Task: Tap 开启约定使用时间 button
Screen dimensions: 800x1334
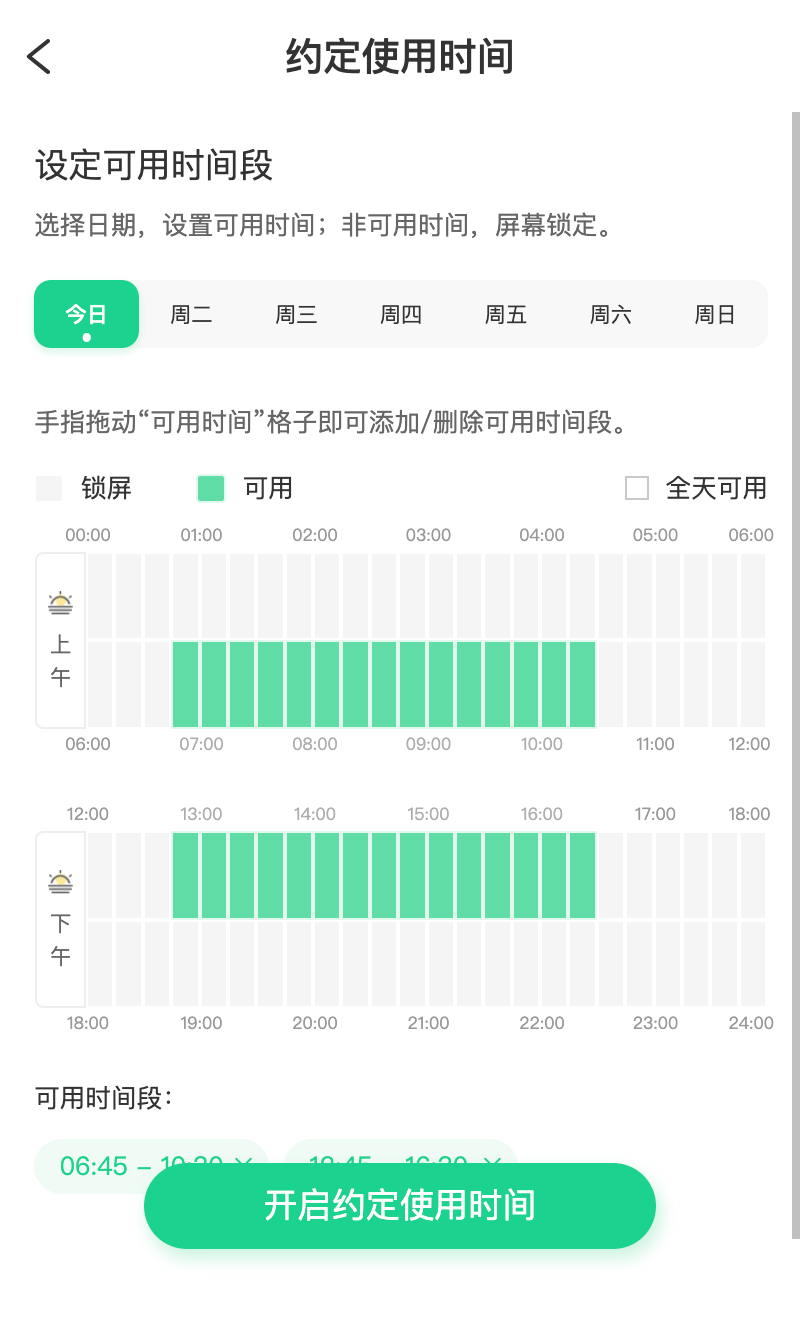Action: pyautogui.click(x=400, y=1205)
